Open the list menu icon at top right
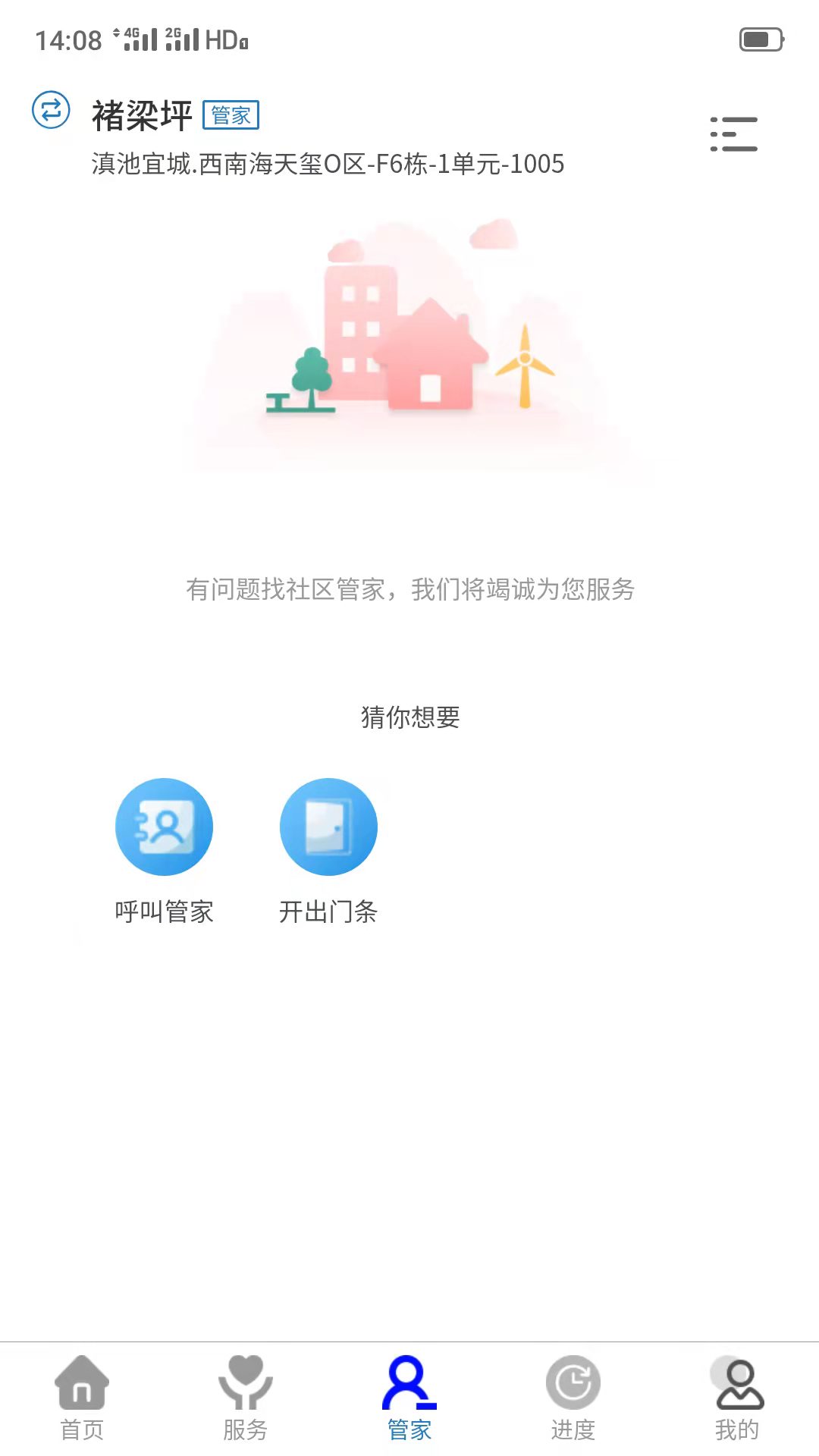 (733, 134)
